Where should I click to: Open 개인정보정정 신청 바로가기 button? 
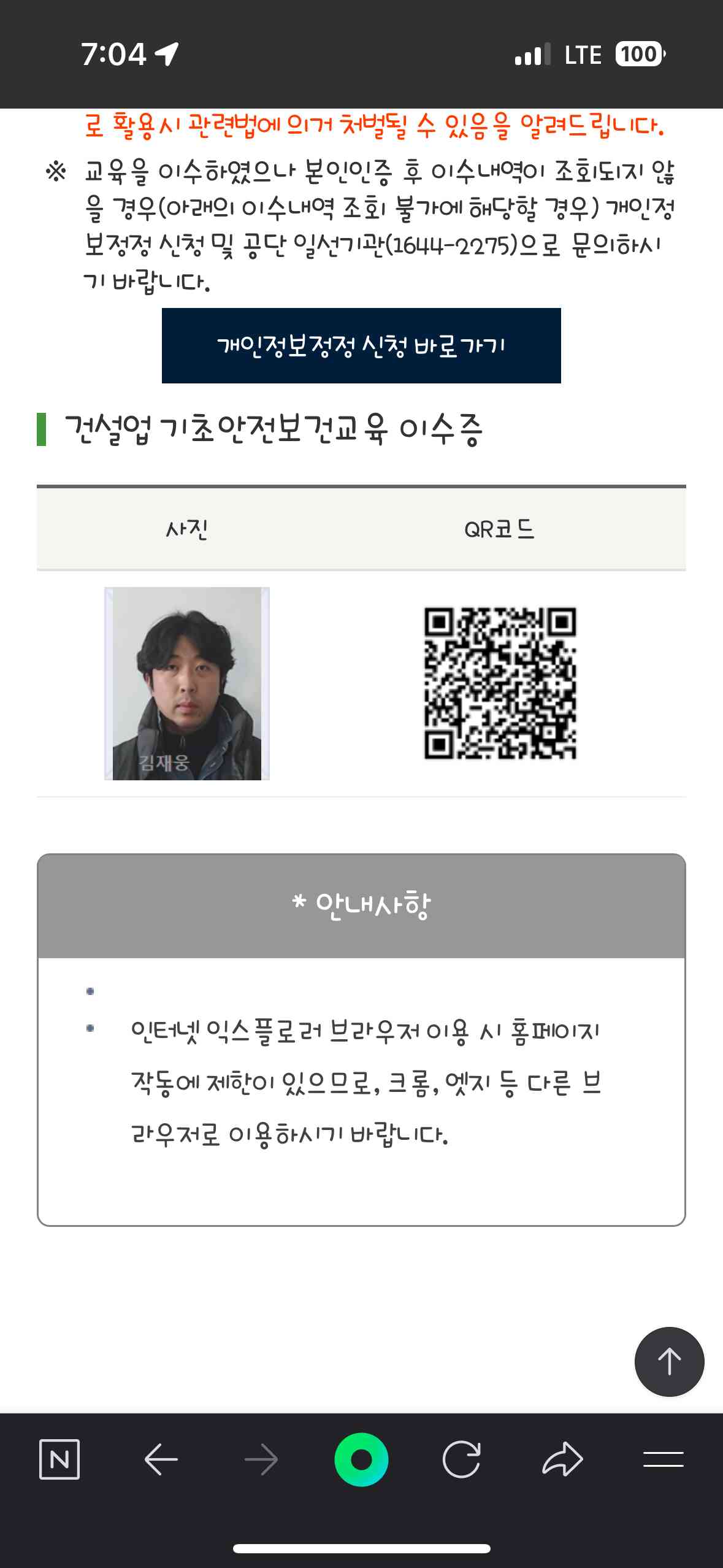pyautogui.click(x=361, y=345)
